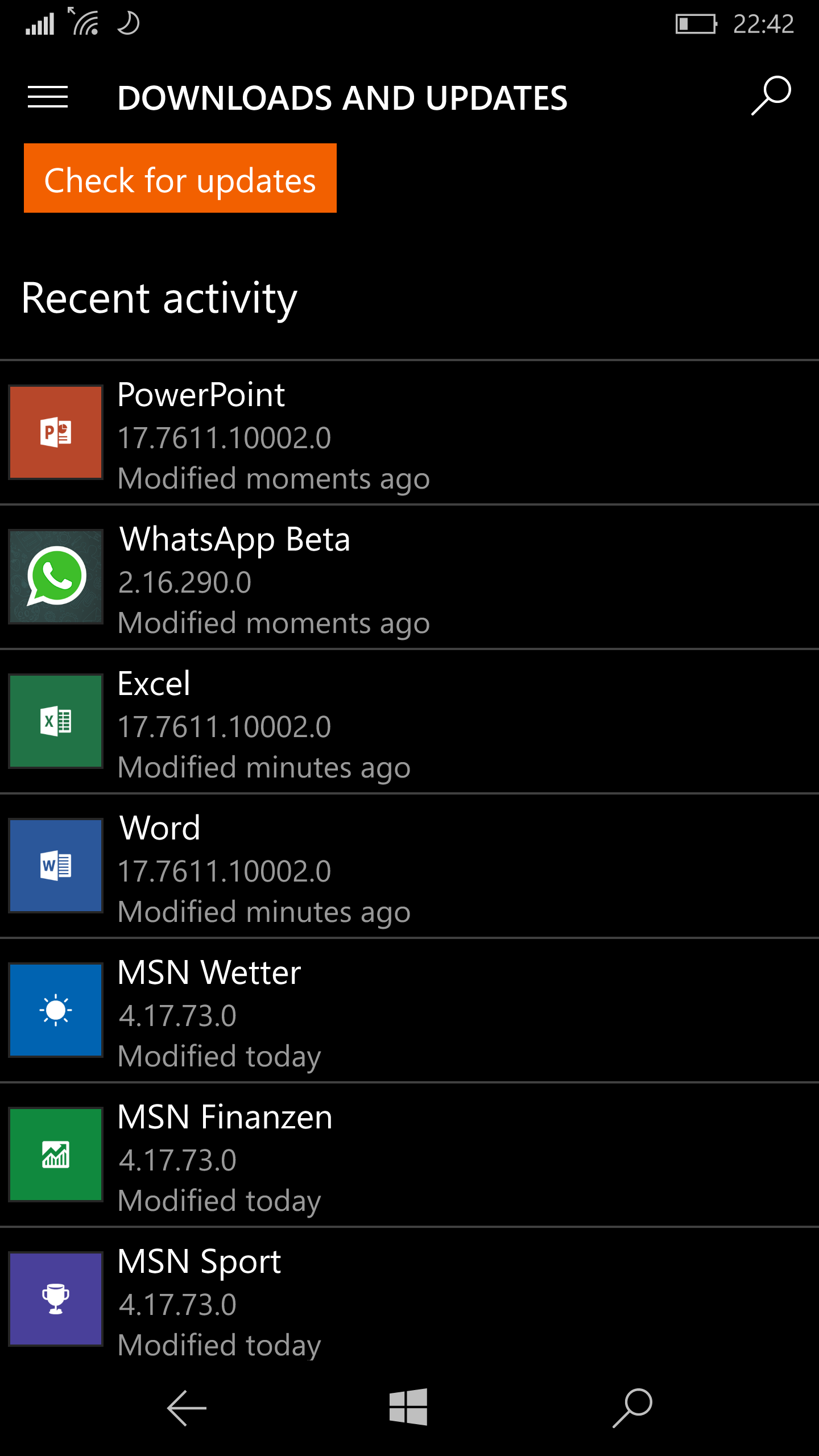View the MSN Wetter entry

pyautogui.click(x=409, y=1011)
